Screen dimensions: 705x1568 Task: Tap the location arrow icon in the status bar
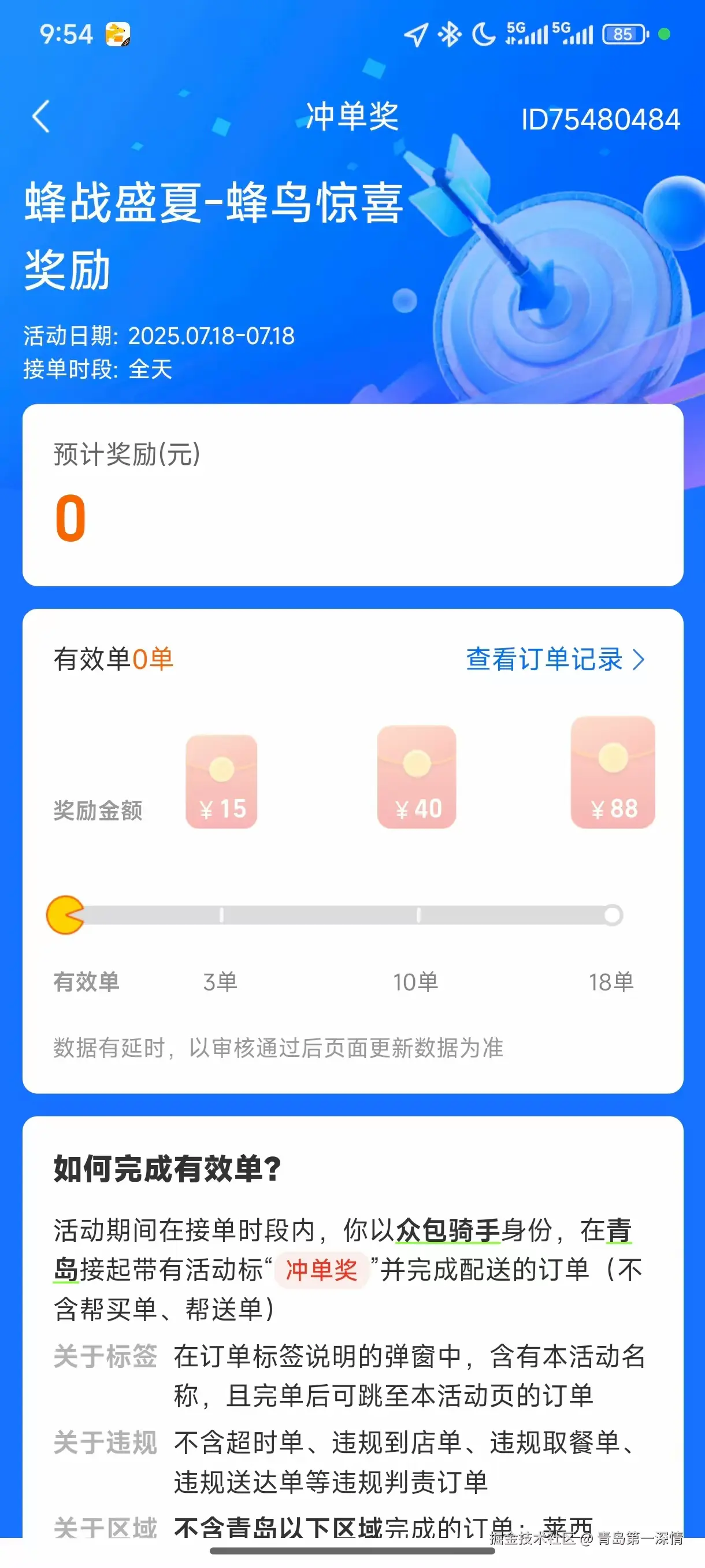coord(416,35)
